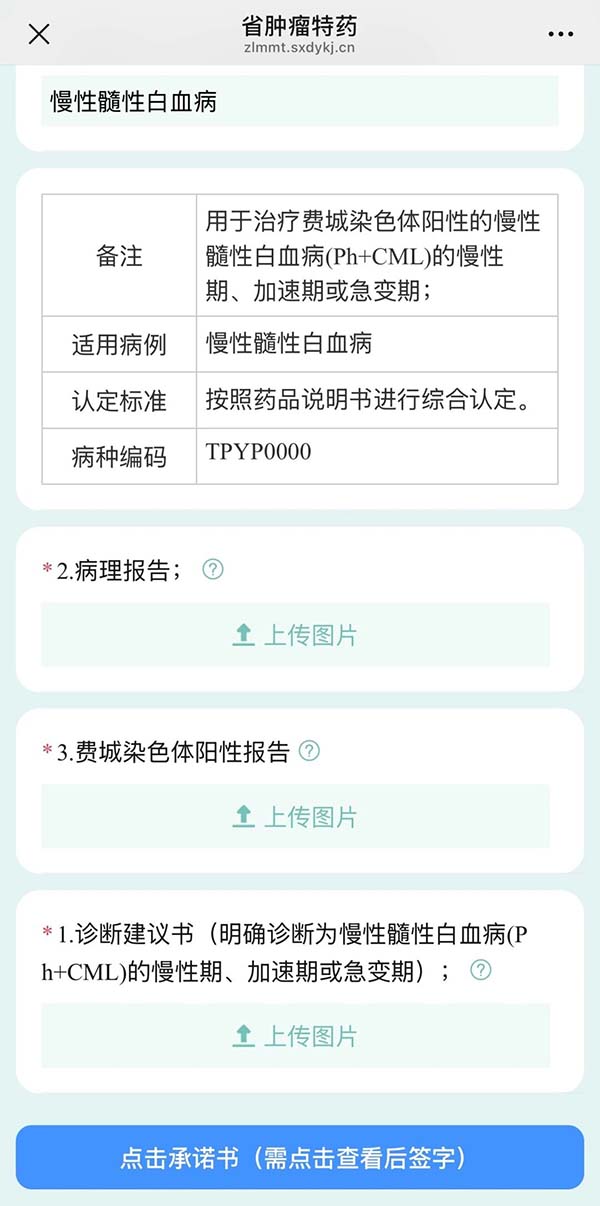View help for 费城染色体阳性报告
This screenshot has height=1206, width=600.
point(309,751)
